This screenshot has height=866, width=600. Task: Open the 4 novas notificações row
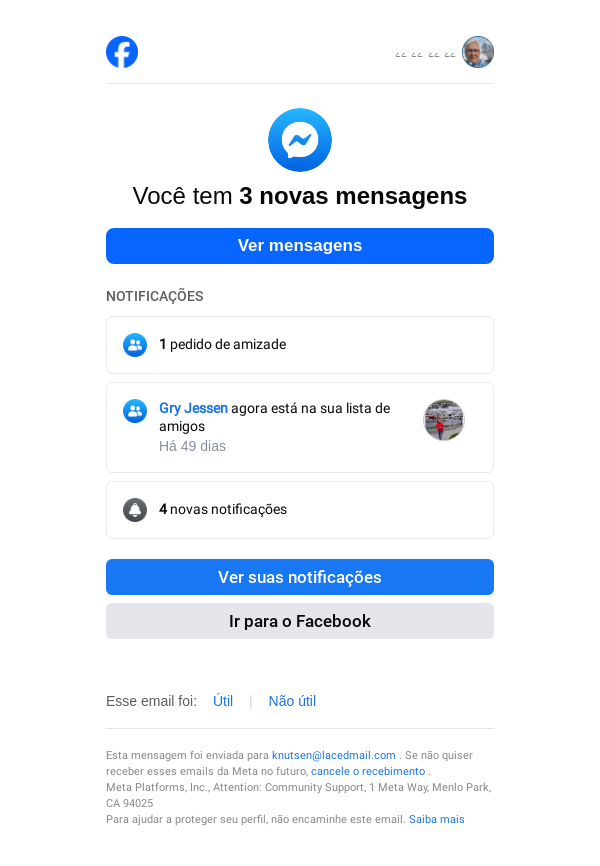click(300, 510)
